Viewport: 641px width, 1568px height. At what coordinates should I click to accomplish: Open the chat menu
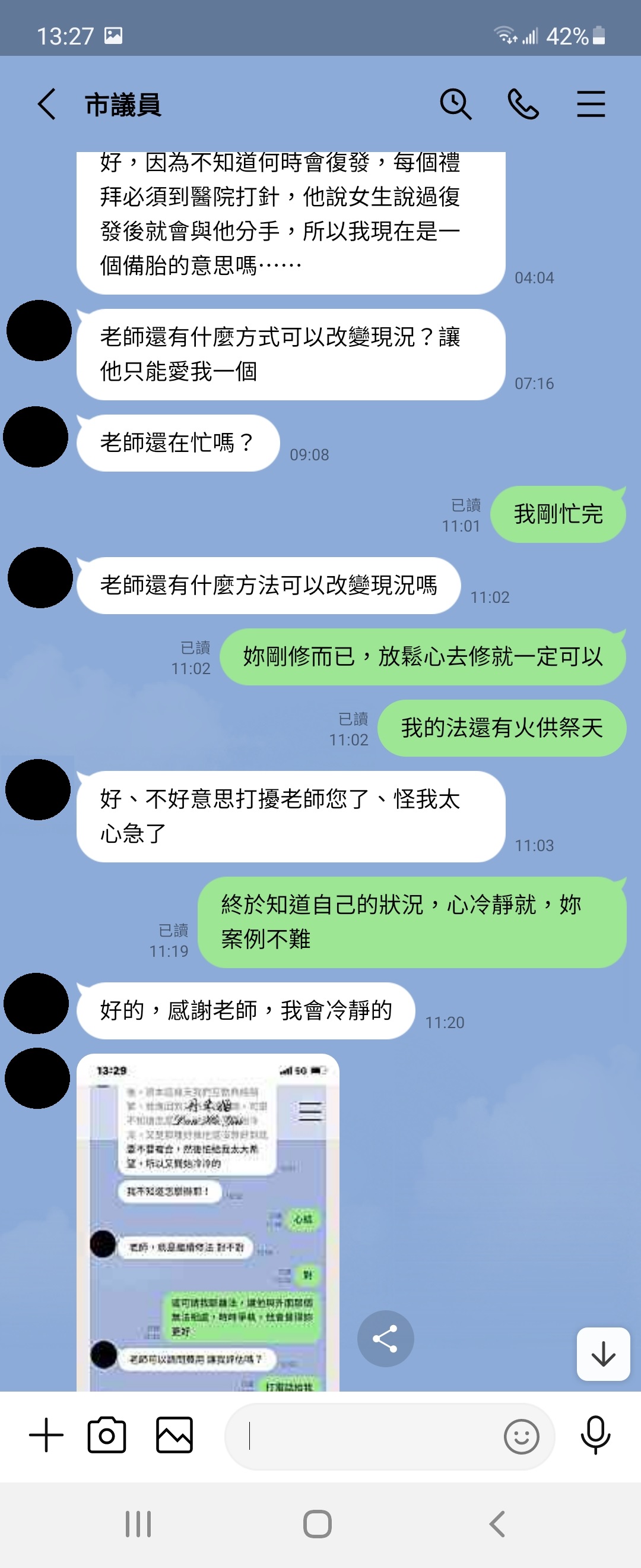(x=591, y=104)
